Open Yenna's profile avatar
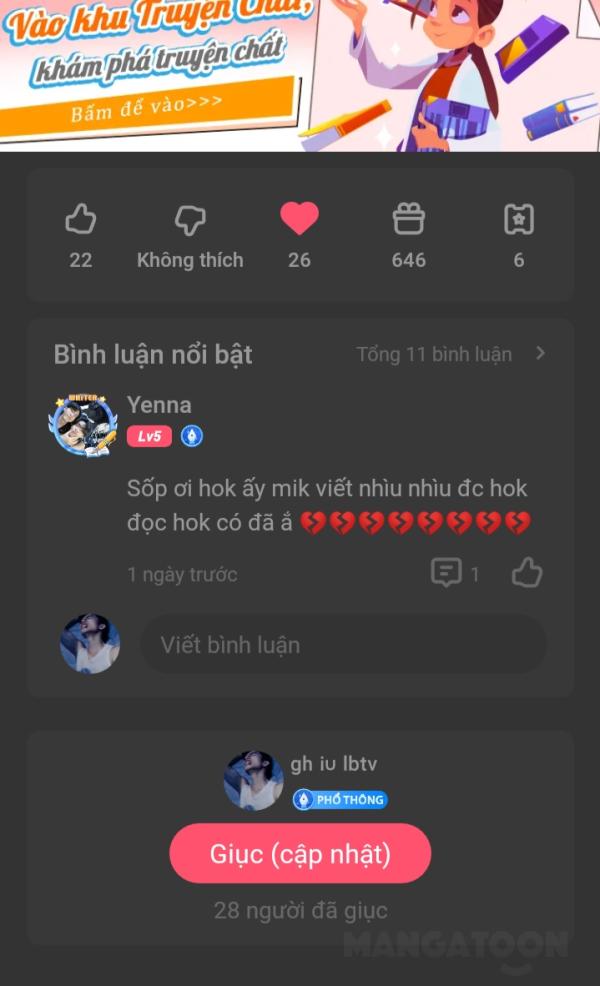600x986 pixels. pyautogui.click(x=84, y=424)
